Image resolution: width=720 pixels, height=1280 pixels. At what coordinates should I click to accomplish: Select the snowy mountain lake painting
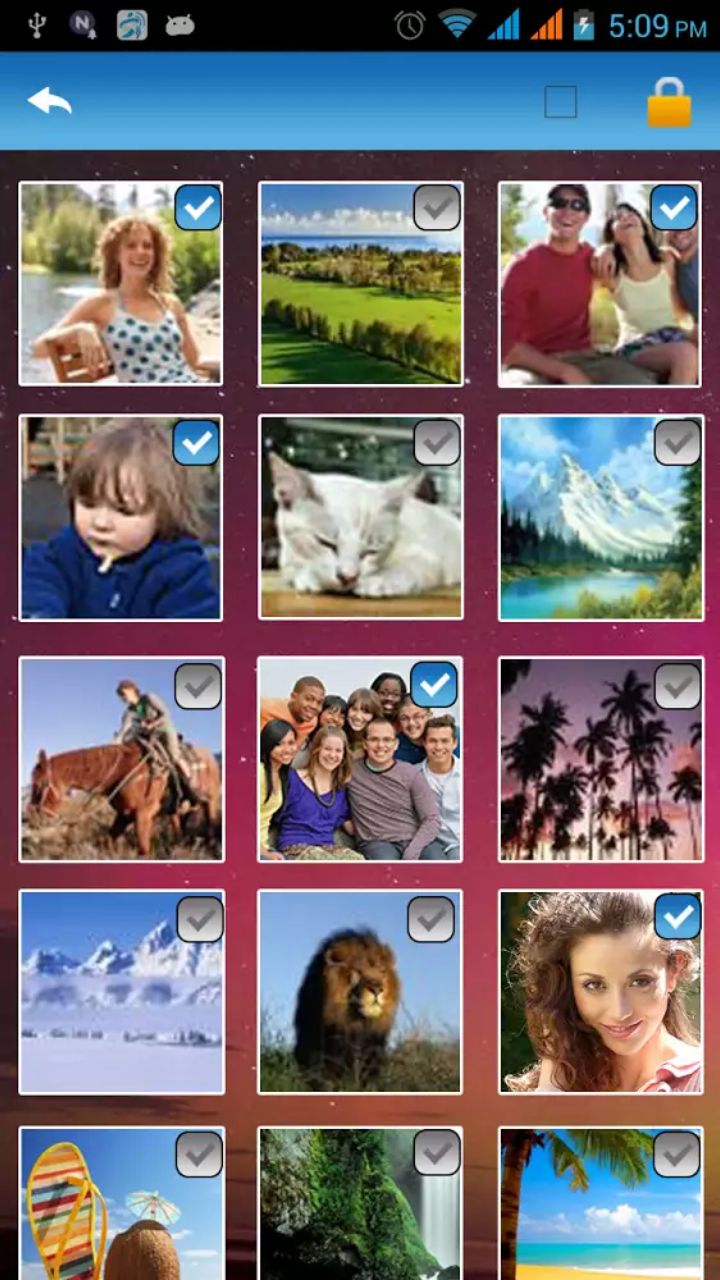677,442
